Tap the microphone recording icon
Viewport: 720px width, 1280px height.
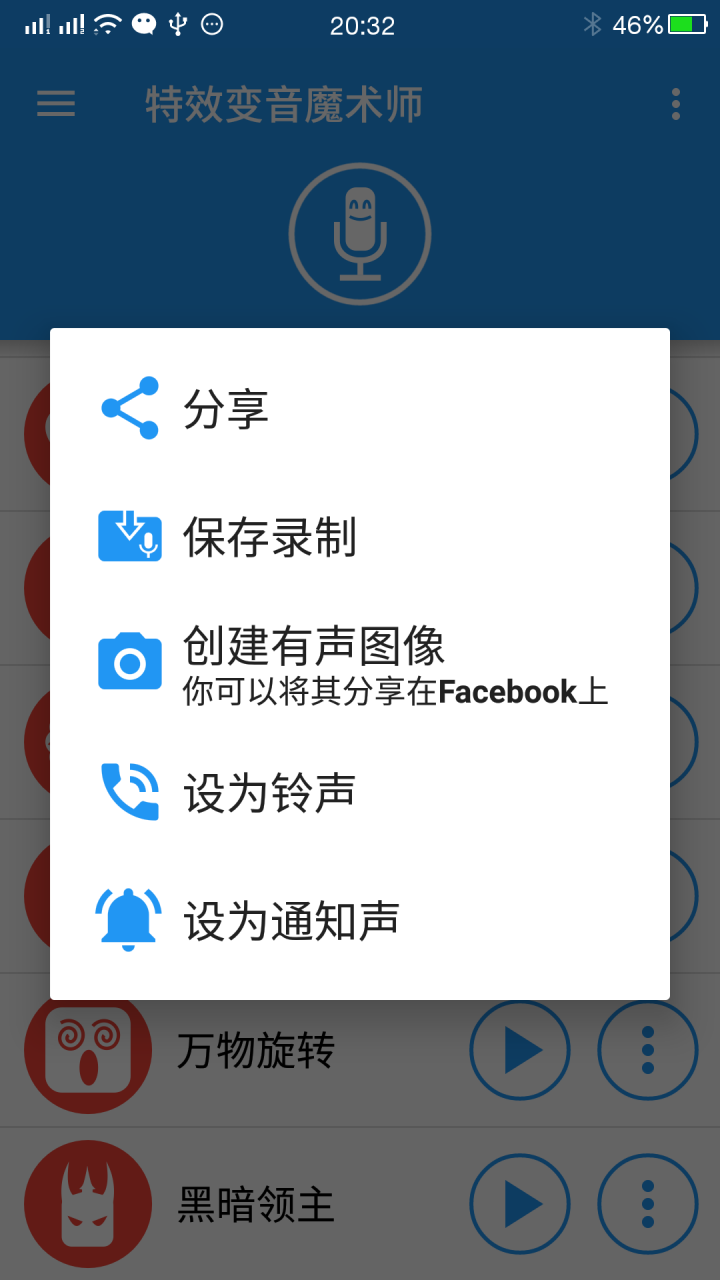pos(360,232)
